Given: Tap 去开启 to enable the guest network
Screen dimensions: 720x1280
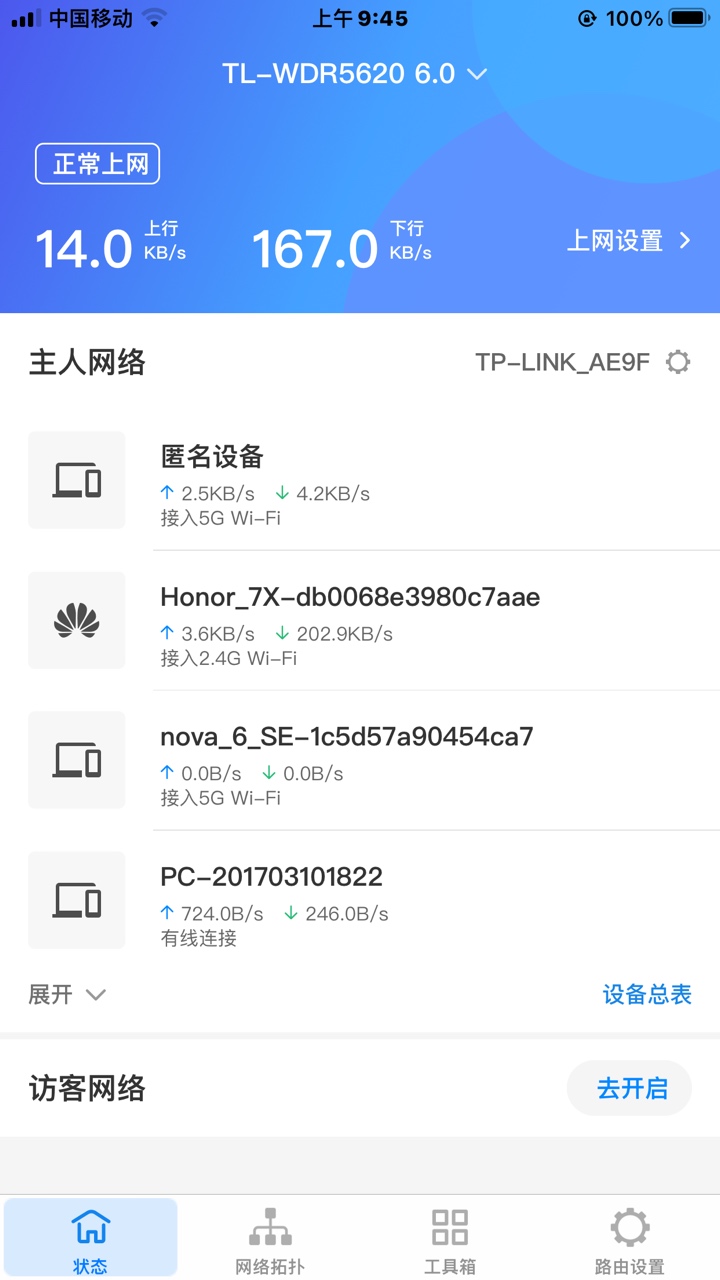Looking at the screenshot, I should [x=630, y=1088].
